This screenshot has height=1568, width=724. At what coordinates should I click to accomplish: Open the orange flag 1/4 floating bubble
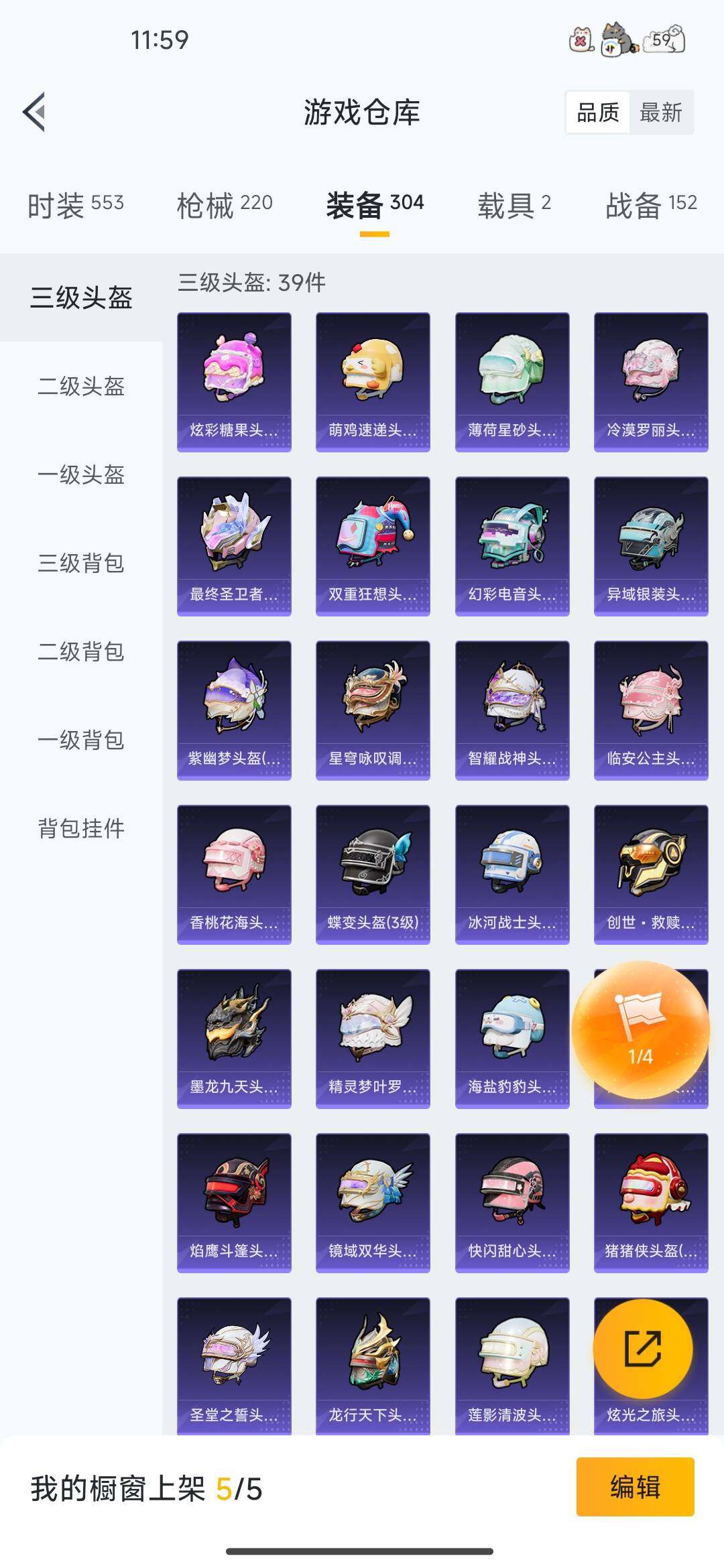[x=640, y=1030]
